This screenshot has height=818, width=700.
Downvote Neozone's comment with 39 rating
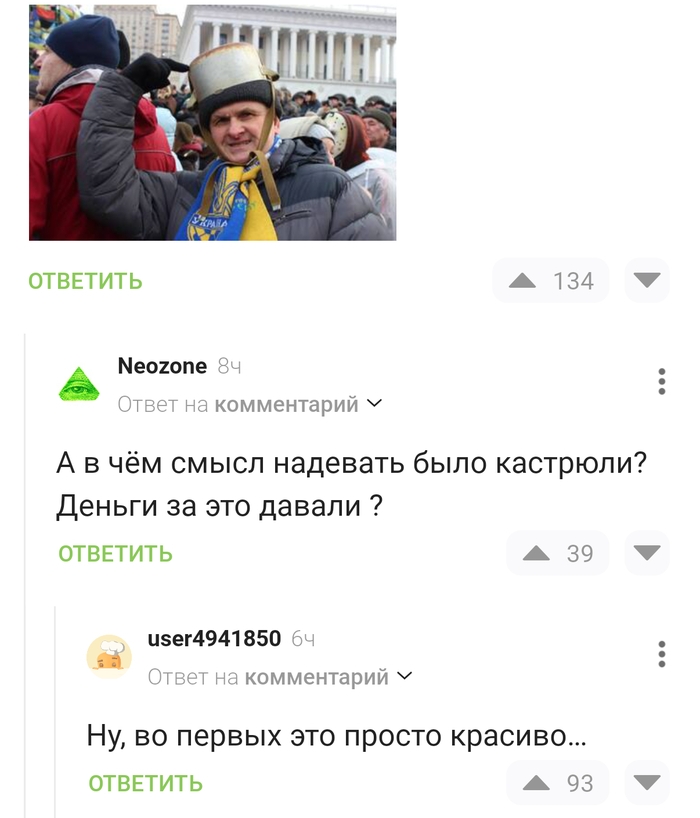[647, 553]
